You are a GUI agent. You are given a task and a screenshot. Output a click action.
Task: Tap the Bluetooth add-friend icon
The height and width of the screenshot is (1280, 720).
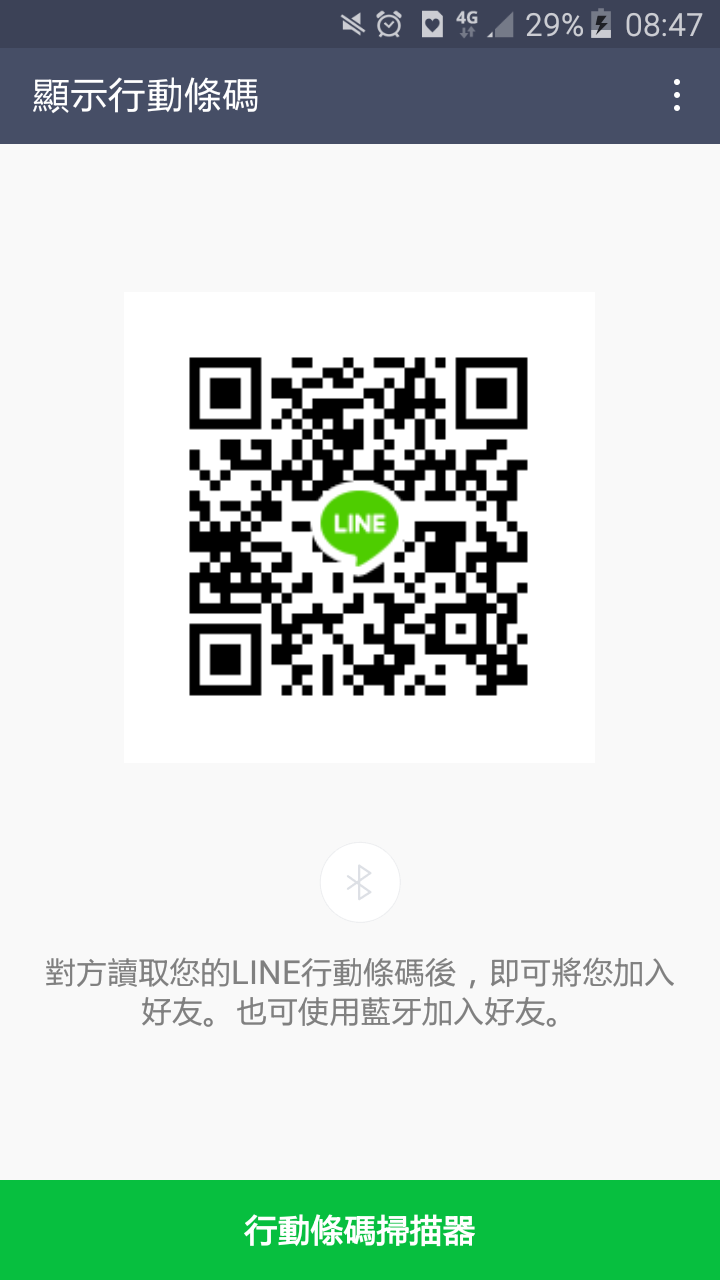click(360, 882)
